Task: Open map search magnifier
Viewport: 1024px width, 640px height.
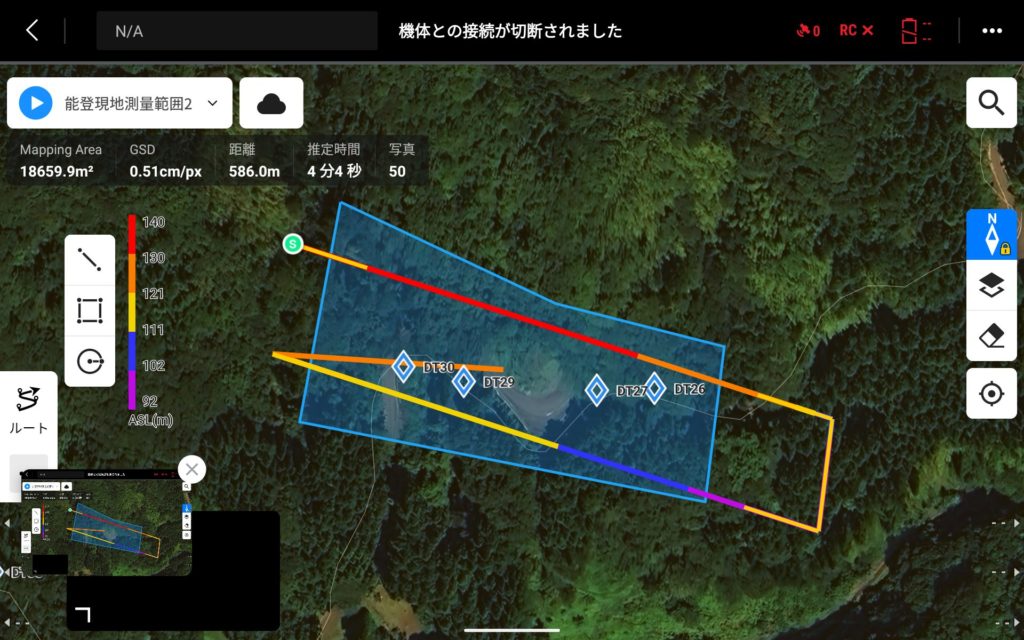Action: click(991, 103)
